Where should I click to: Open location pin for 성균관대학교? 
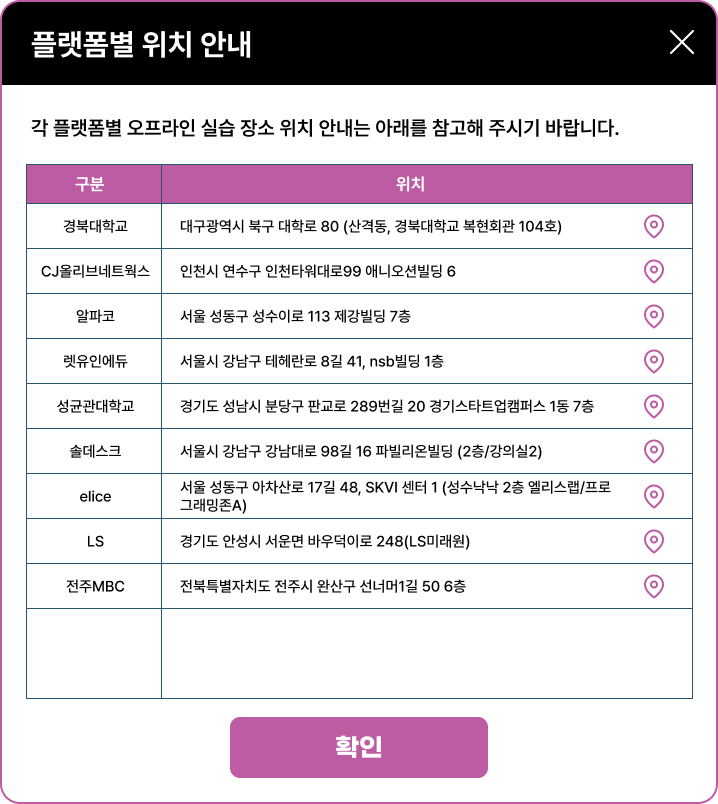point(653,406)
